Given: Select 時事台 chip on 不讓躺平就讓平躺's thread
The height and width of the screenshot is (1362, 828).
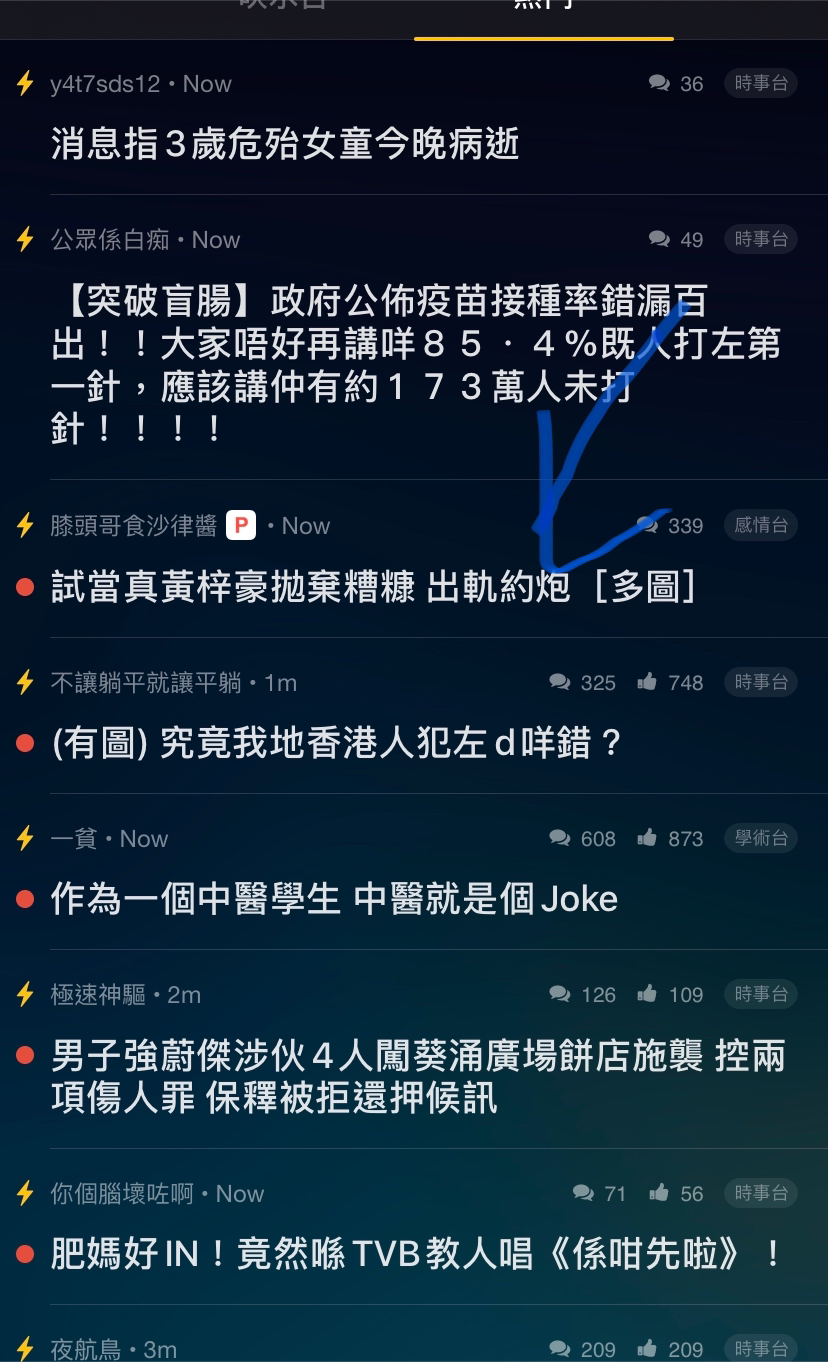Looking at the screenshot, I should click(761, 682).
